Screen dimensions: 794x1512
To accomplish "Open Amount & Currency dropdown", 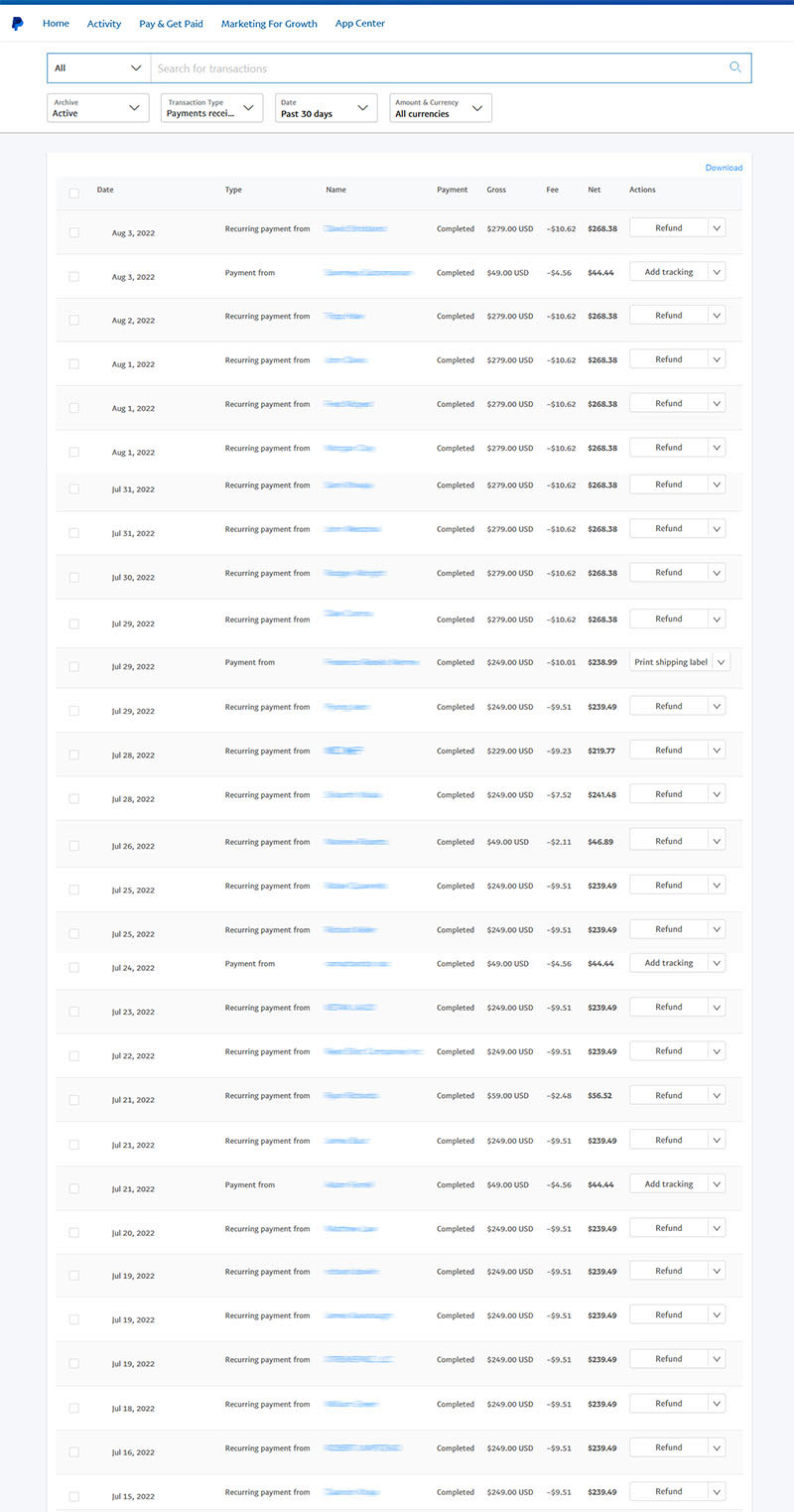I will (441, 108).
